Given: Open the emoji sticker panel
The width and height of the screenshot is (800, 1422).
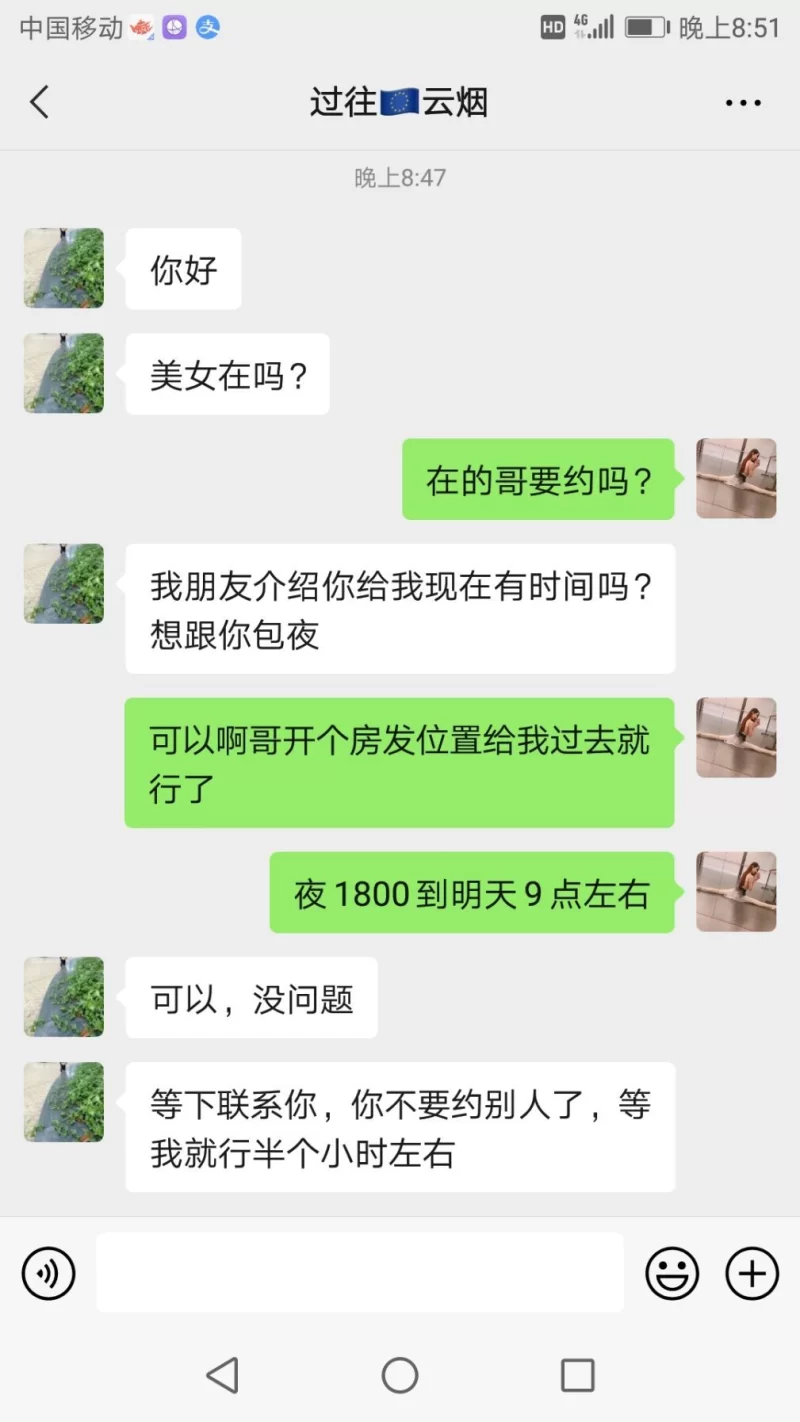Looking at the screenshot, I should click(x=672, y=1273).
